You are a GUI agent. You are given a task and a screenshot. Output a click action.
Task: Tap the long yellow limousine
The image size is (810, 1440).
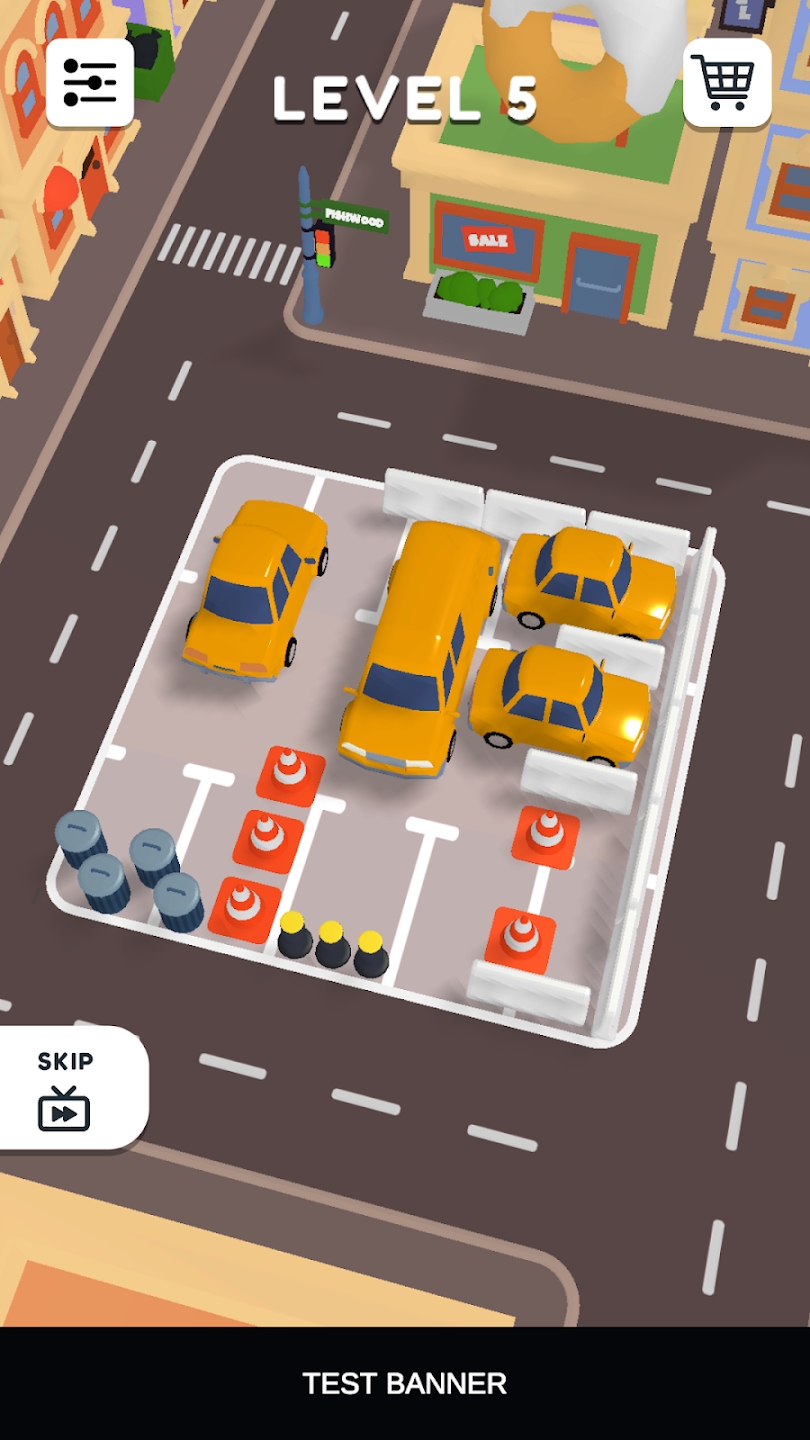[x=420, y=648]
